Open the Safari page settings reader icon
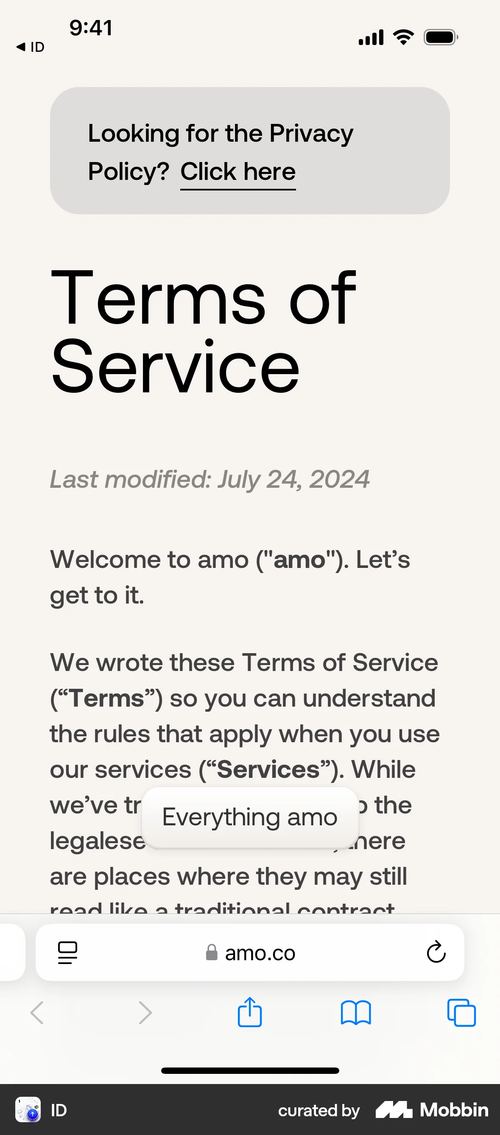This screenshot has height=1135, width=500. [67, 953]
